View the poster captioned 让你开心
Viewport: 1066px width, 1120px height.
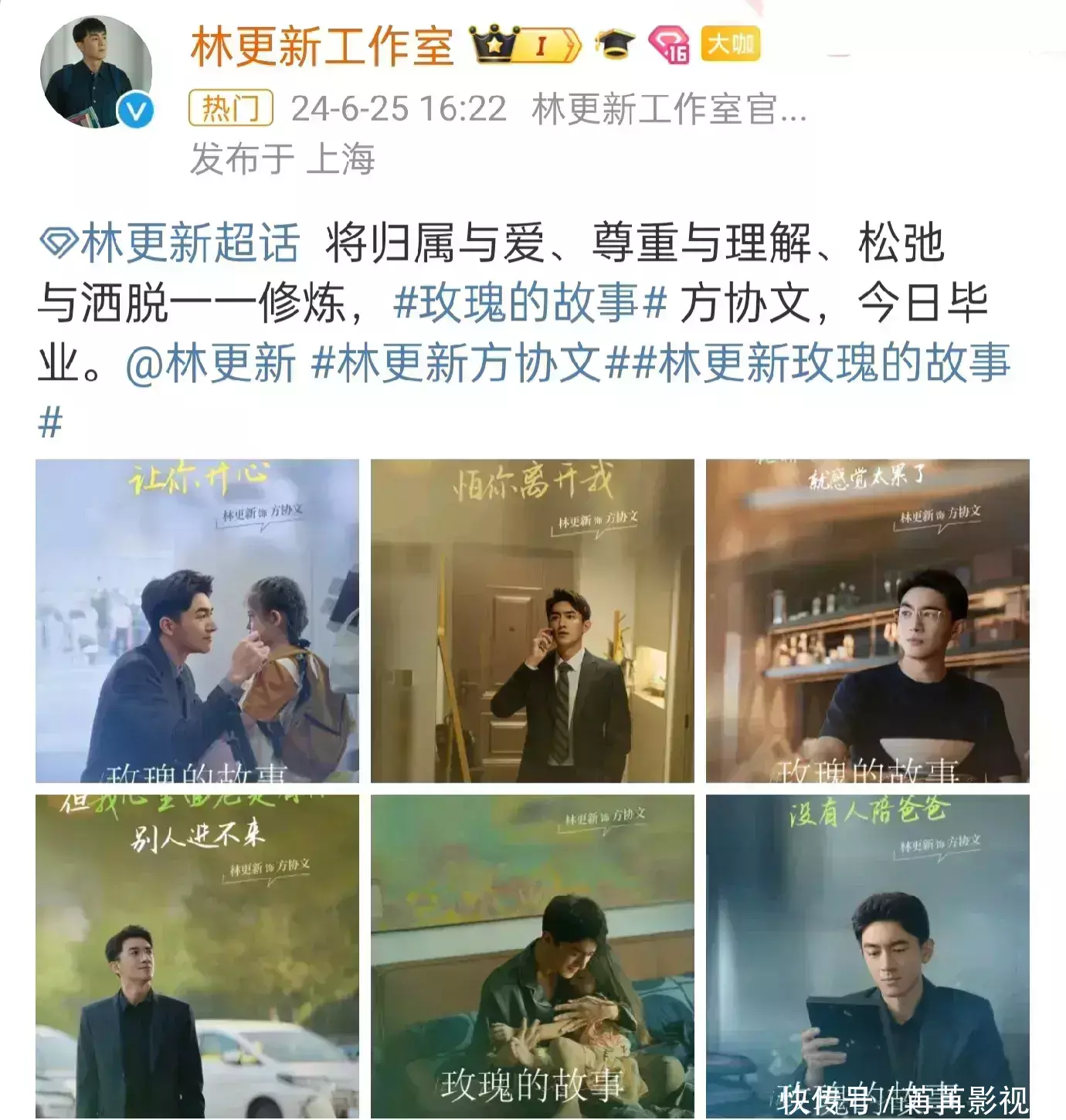tap(197, 621)
